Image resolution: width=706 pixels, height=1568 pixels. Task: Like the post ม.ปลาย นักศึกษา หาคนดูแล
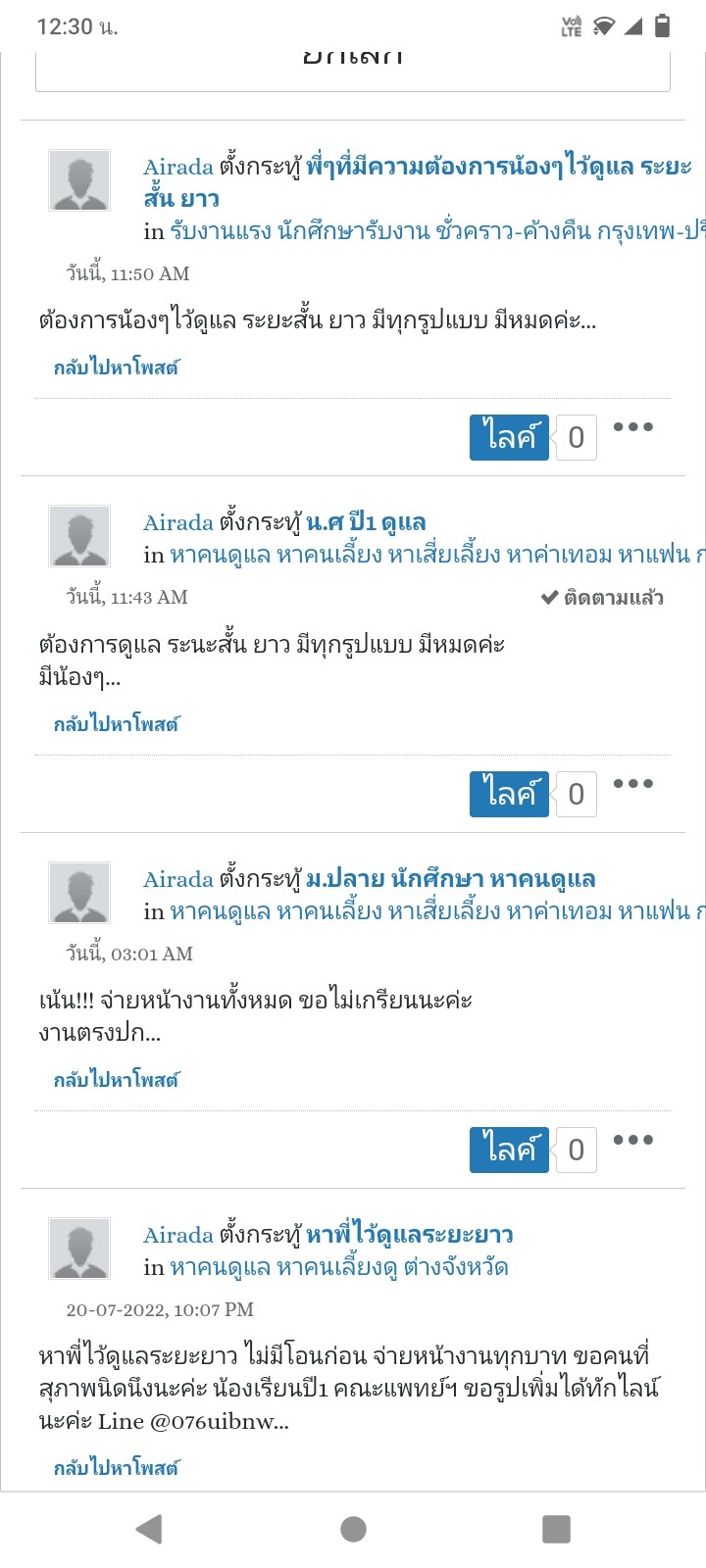point(509,1150)
